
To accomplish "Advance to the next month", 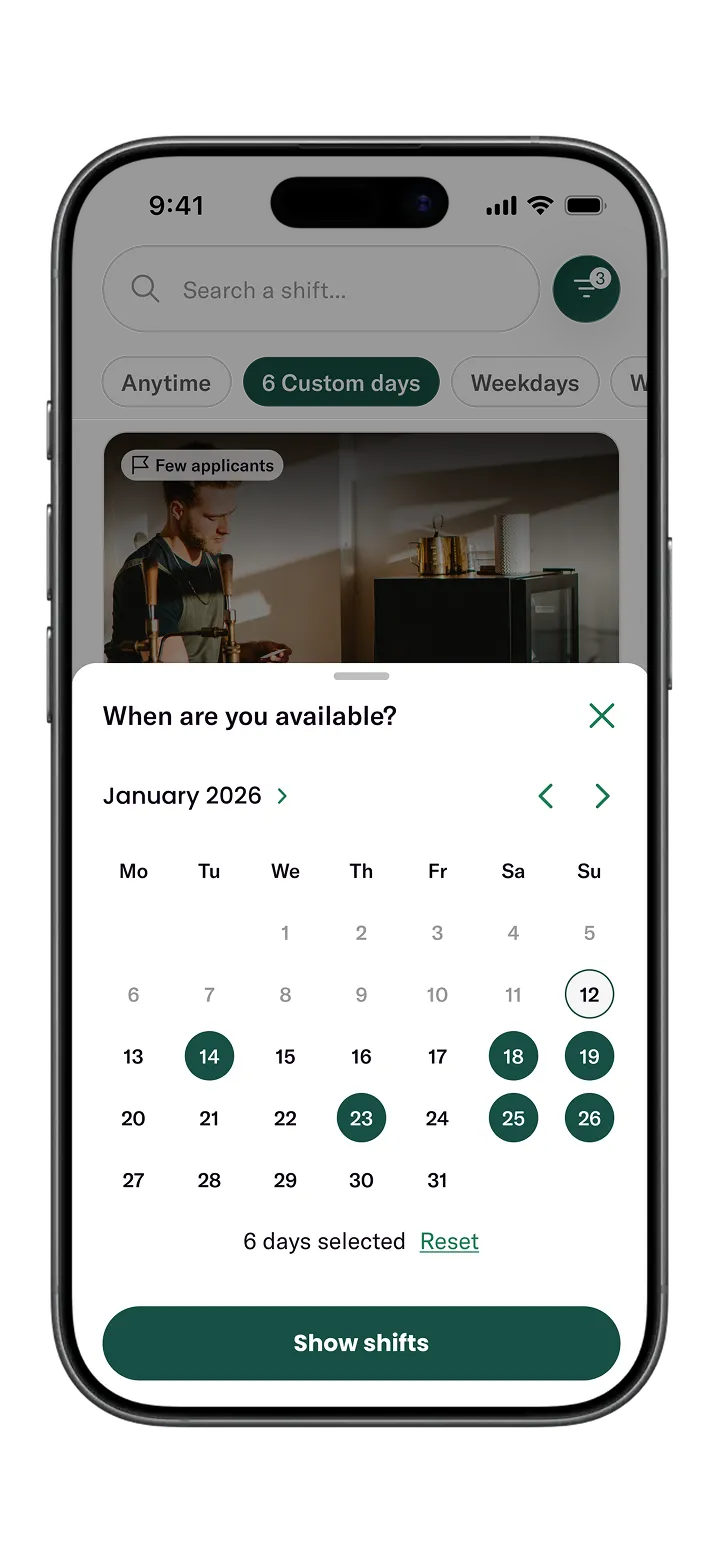I will [x=602, y=796].
